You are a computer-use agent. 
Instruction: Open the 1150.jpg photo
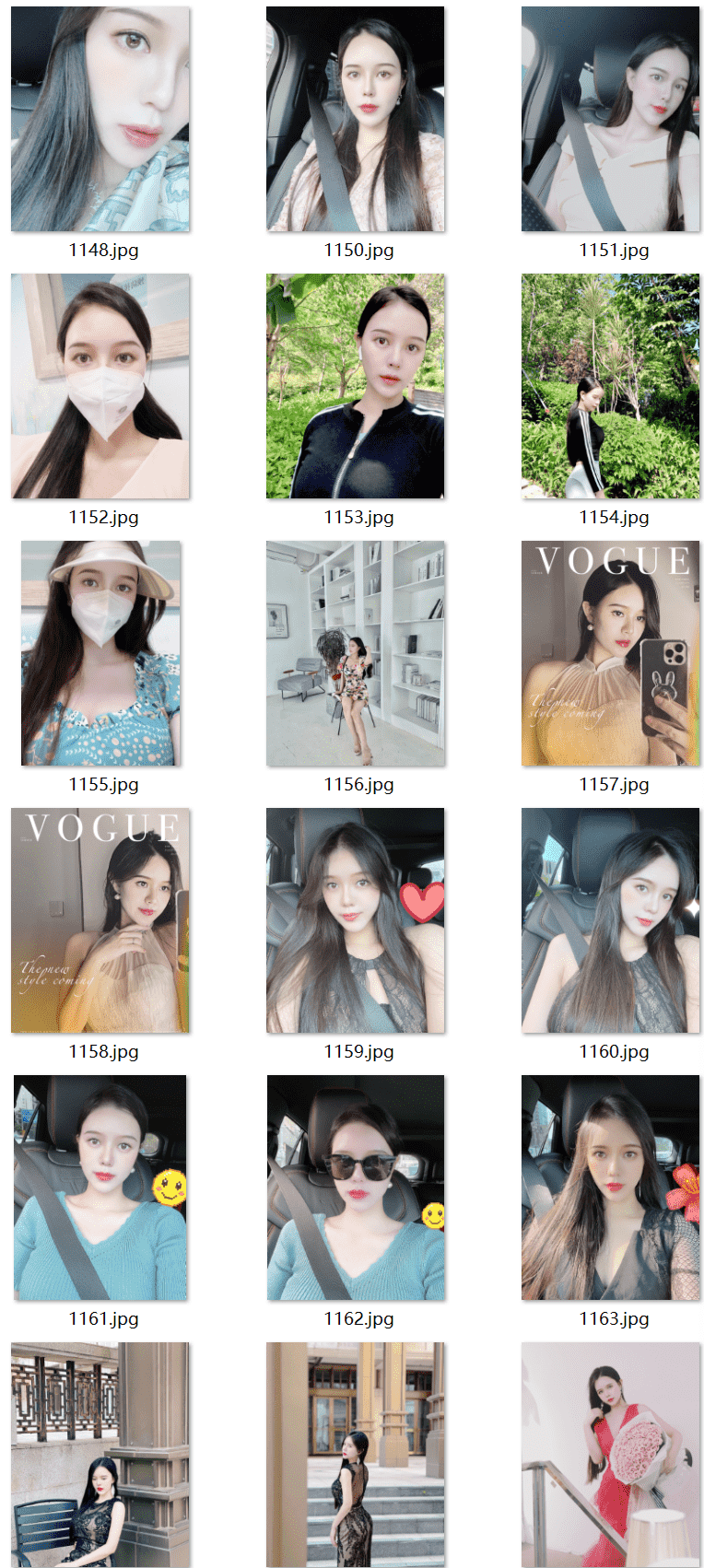click(x=356, y=120)
